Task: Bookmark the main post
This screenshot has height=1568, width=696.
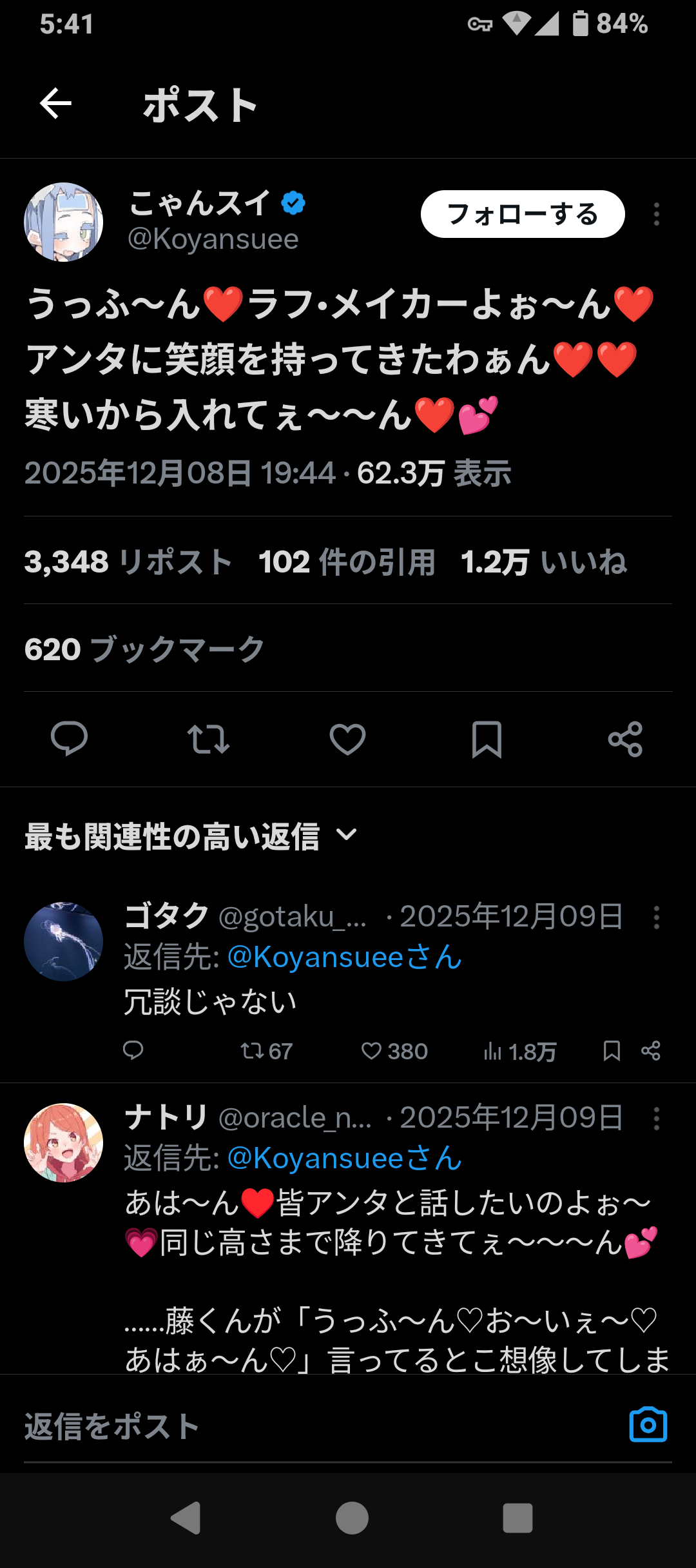Action: coord(487,739)
